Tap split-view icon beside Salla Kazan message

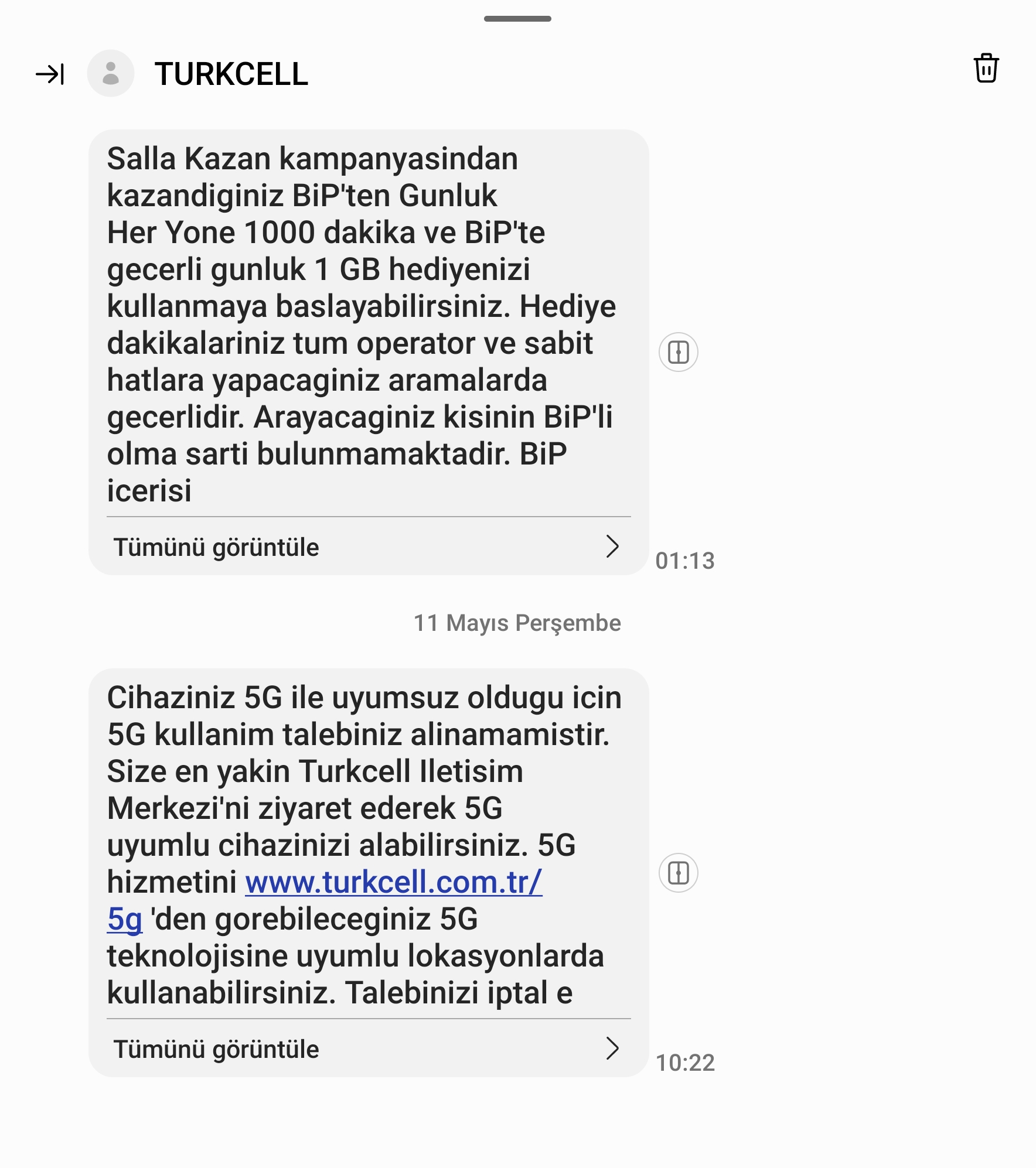678,352
